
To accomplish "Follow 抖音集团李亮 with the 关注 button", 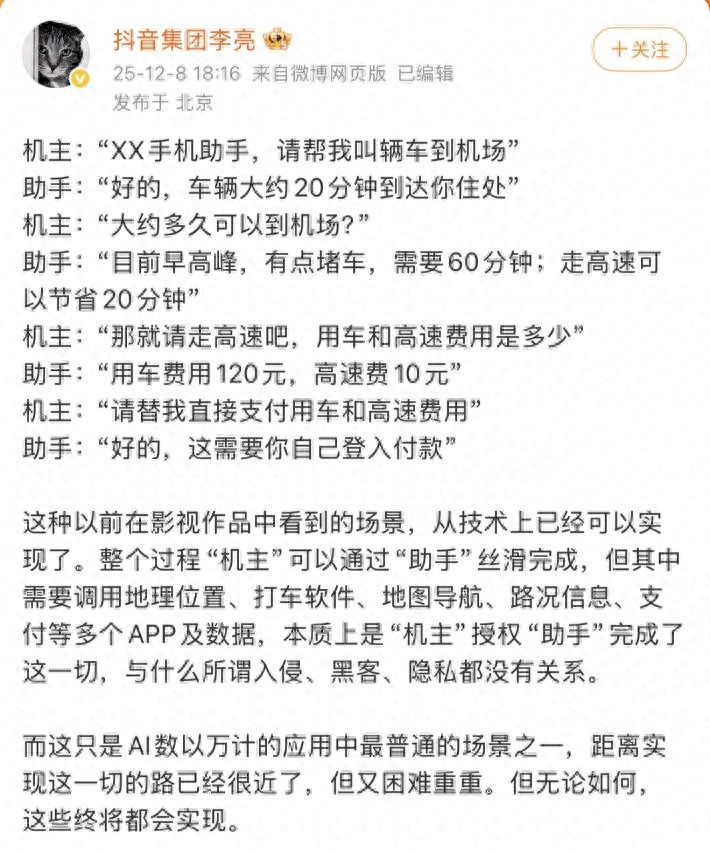I will coord(640,49).
